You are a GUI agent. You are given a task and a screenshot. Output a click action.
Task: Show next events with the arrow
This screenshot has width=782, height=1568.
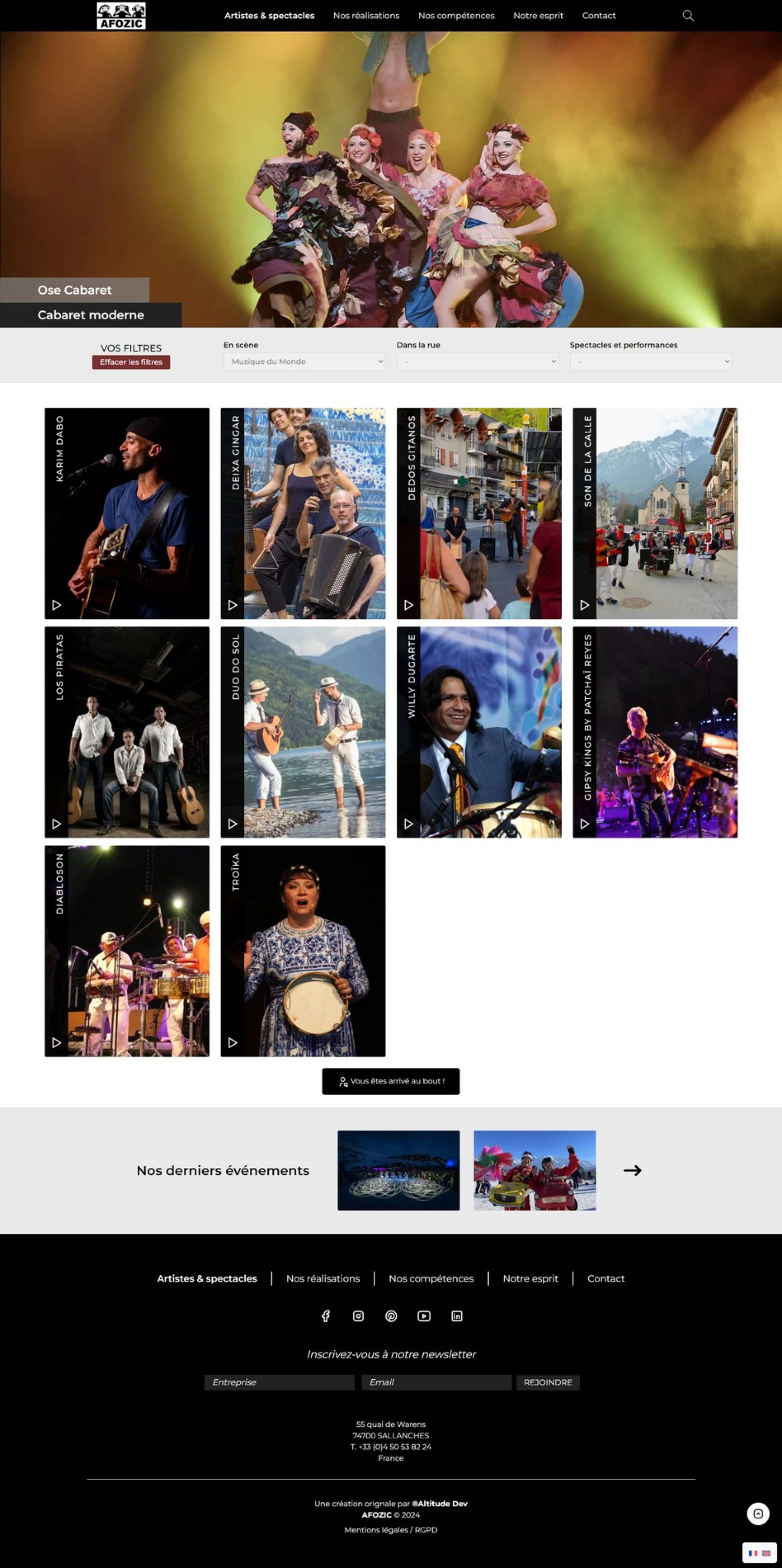pyautogui.click(x=632, y=1170)
